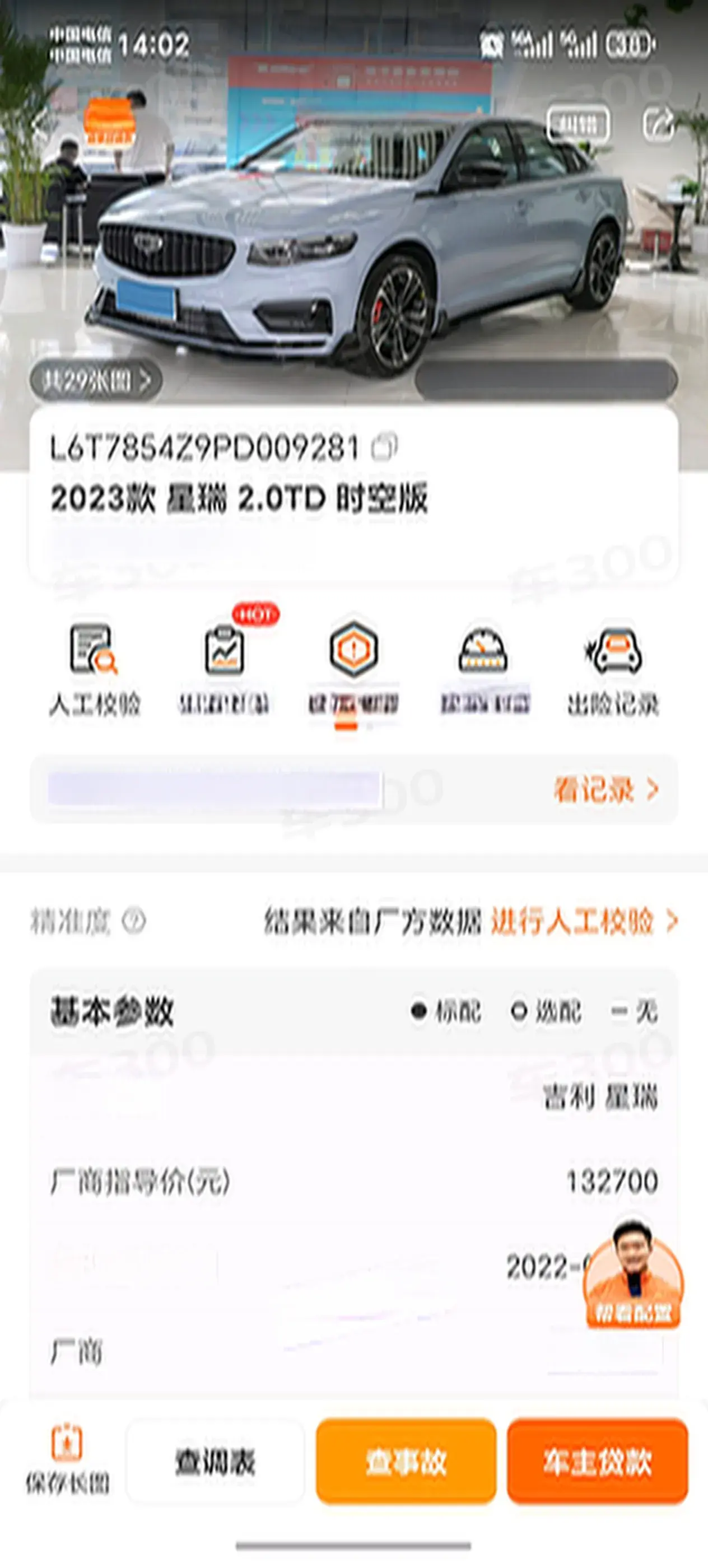The image size is (708, 1568).
Task: Apply for 车主贷款 owner loan
Action: point(597,1461)
